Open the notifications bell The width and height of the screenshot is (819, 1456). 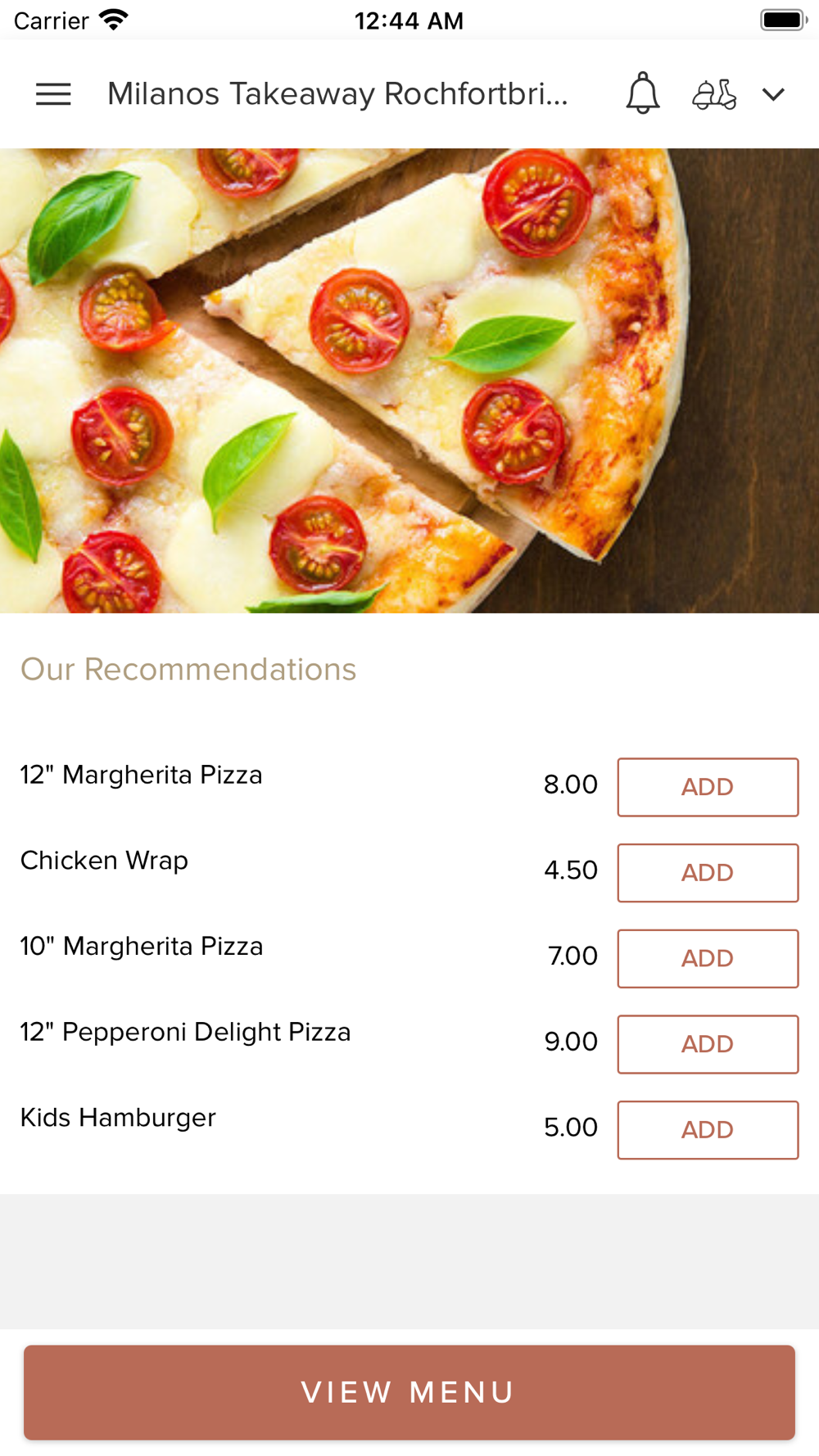click(643, 93)
